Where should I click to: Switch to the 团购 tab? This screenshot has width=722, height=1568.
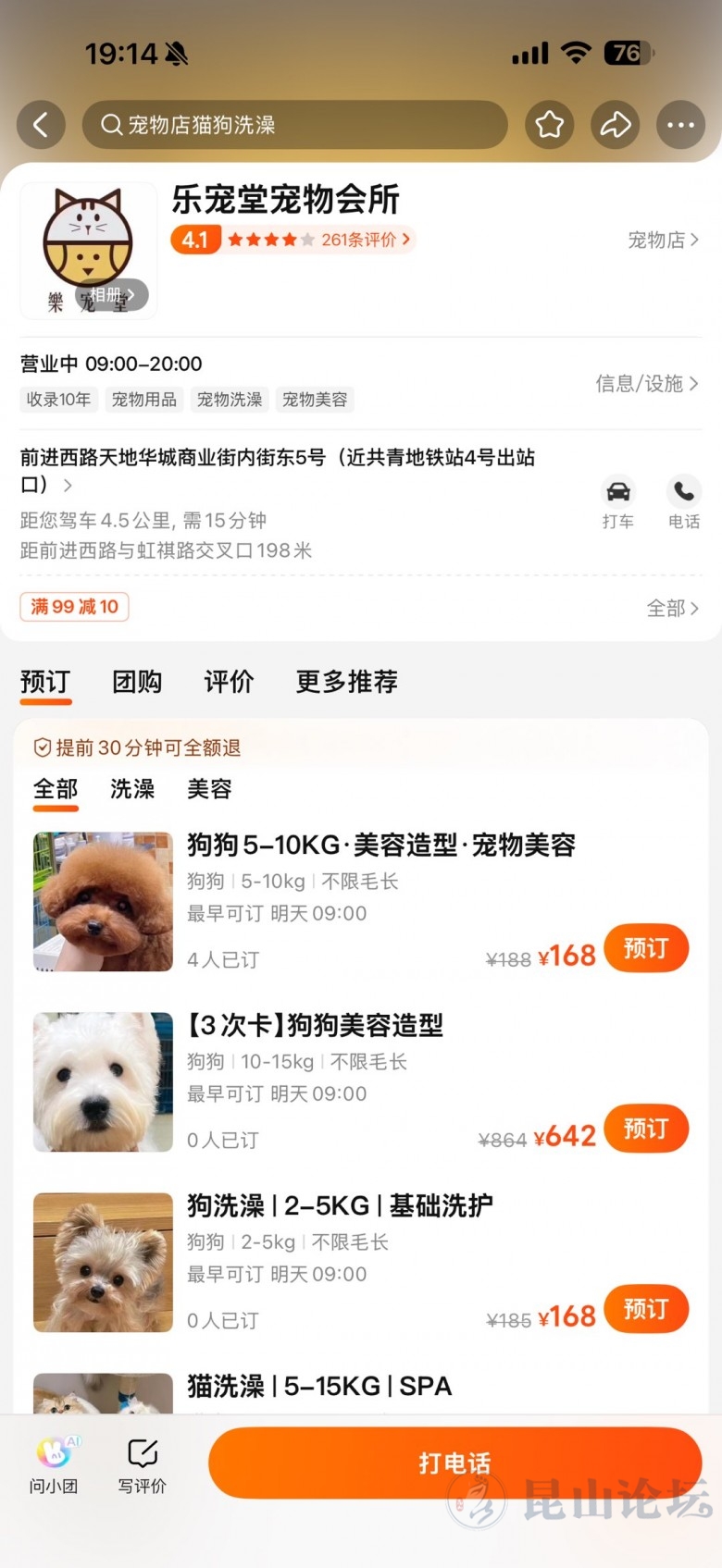pyautogui.click(x=137, y=682)
